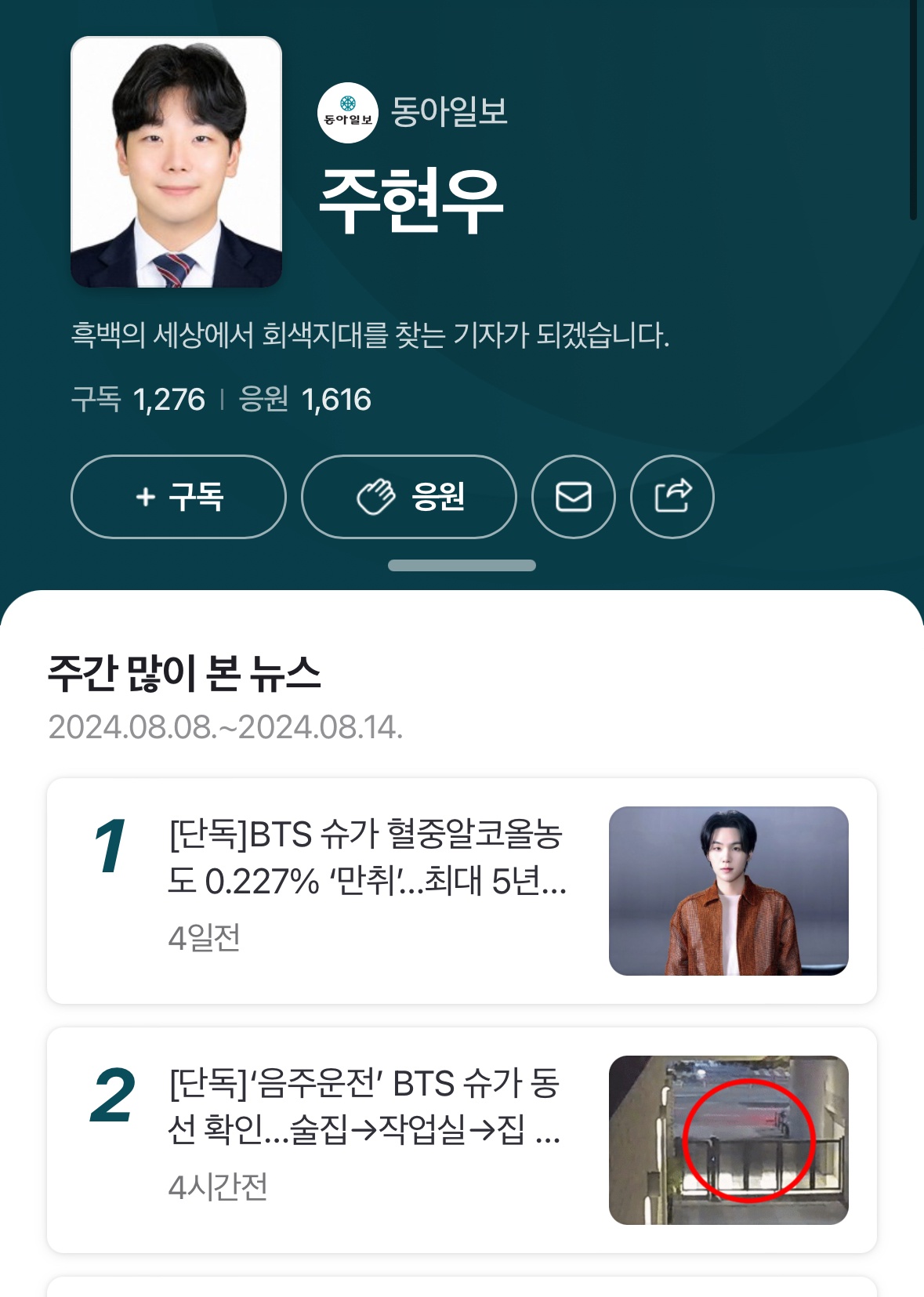This screenshot has width=924, height=1297.
Task: Cheer the reporter with the 응원 button
Action: (x=408, y=497)
